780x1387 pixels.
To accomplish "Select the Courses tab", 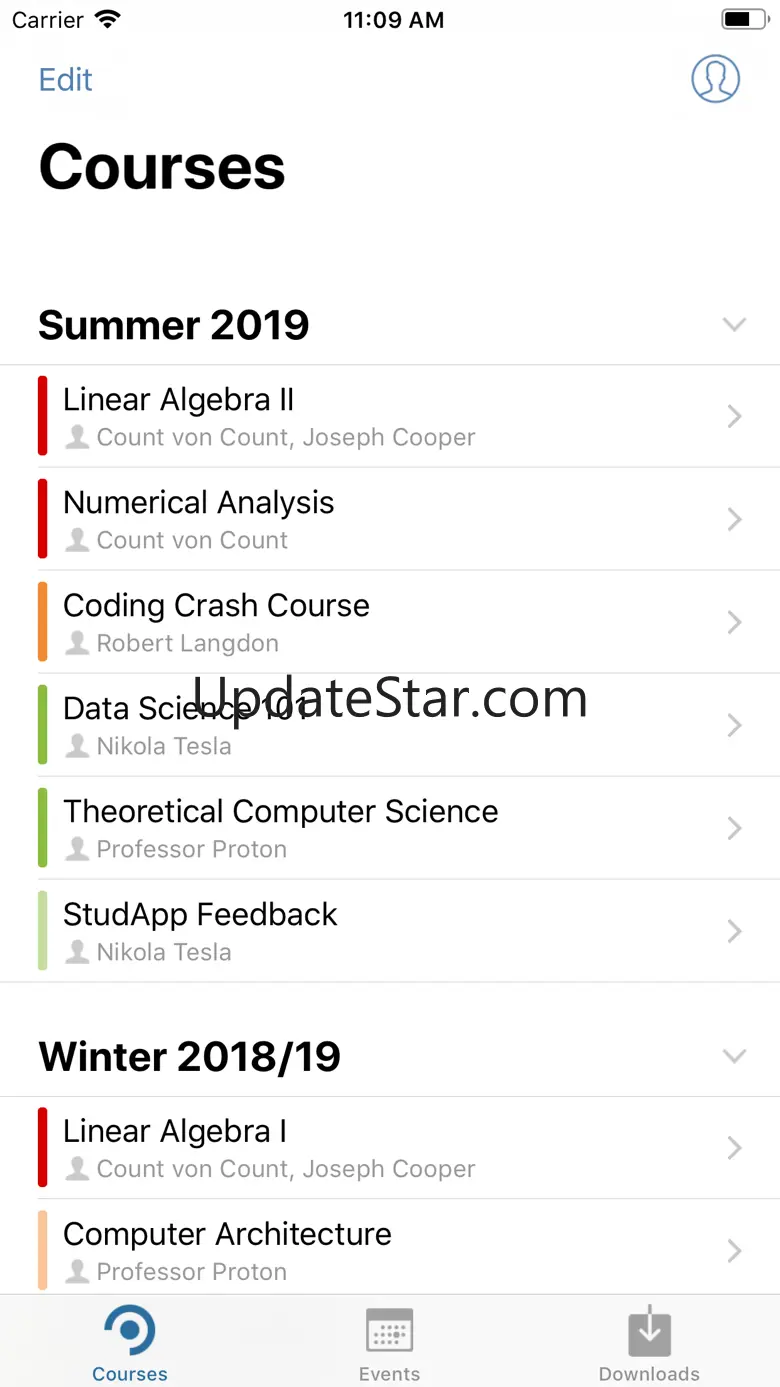I will tap(130, 1343).
